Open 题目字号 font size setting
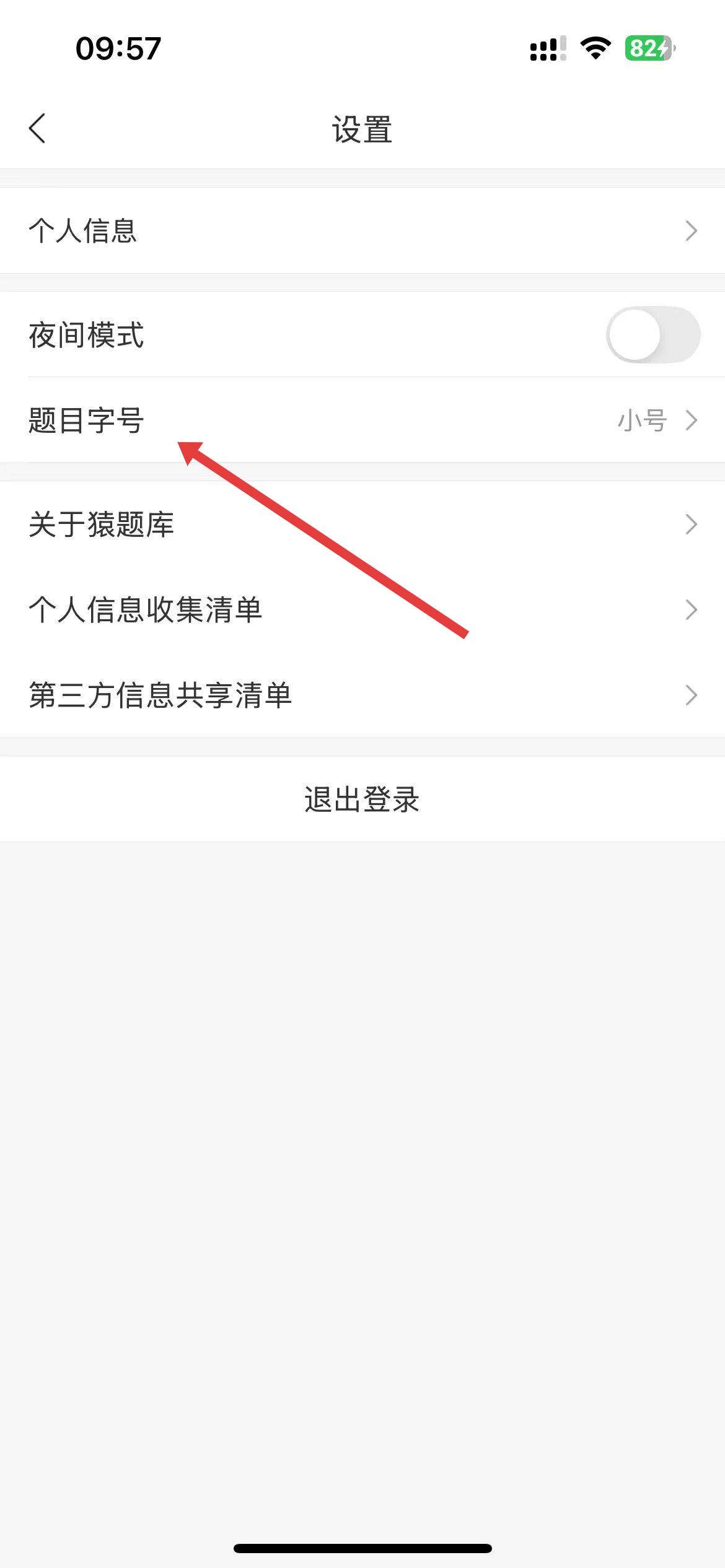 362,420
